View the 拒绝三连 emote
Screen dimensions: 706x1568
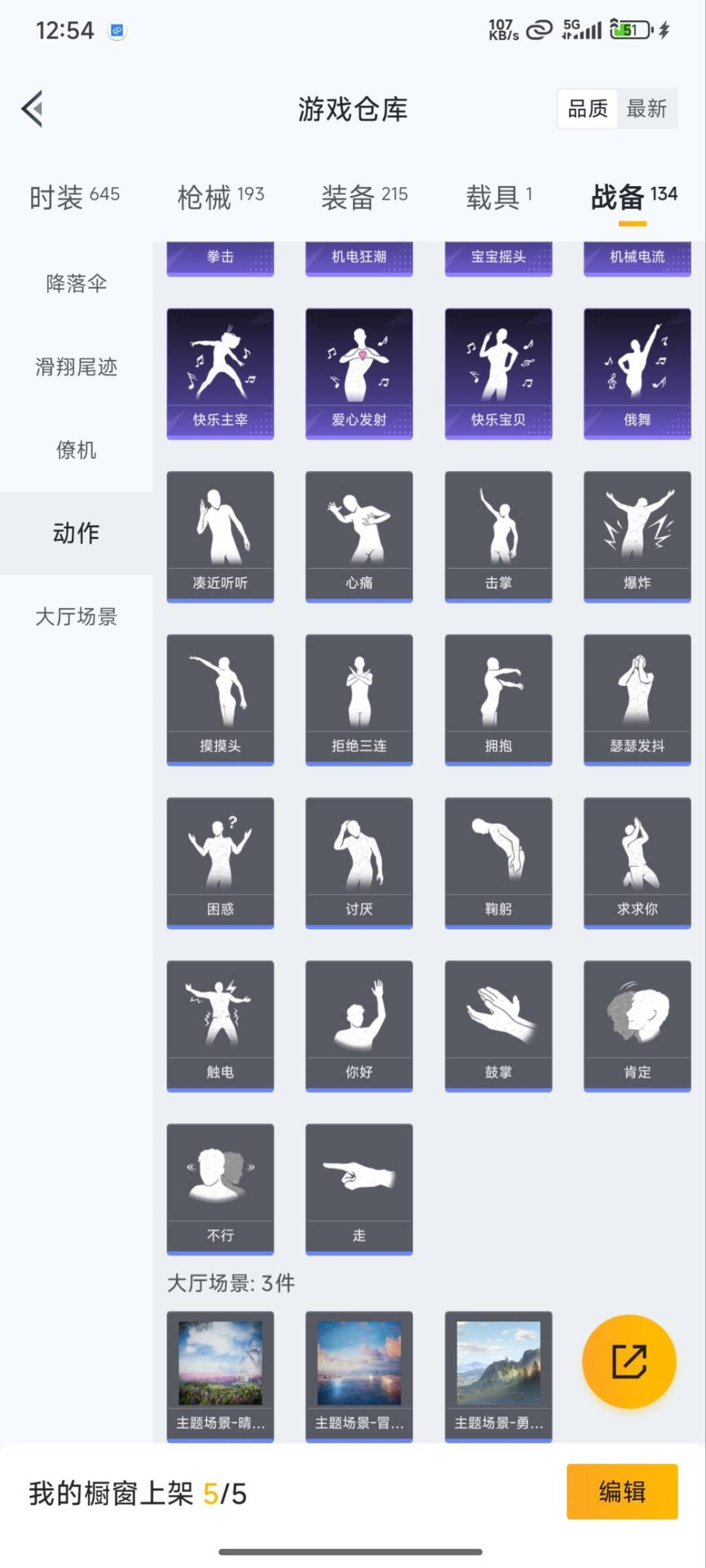point(359,699)
